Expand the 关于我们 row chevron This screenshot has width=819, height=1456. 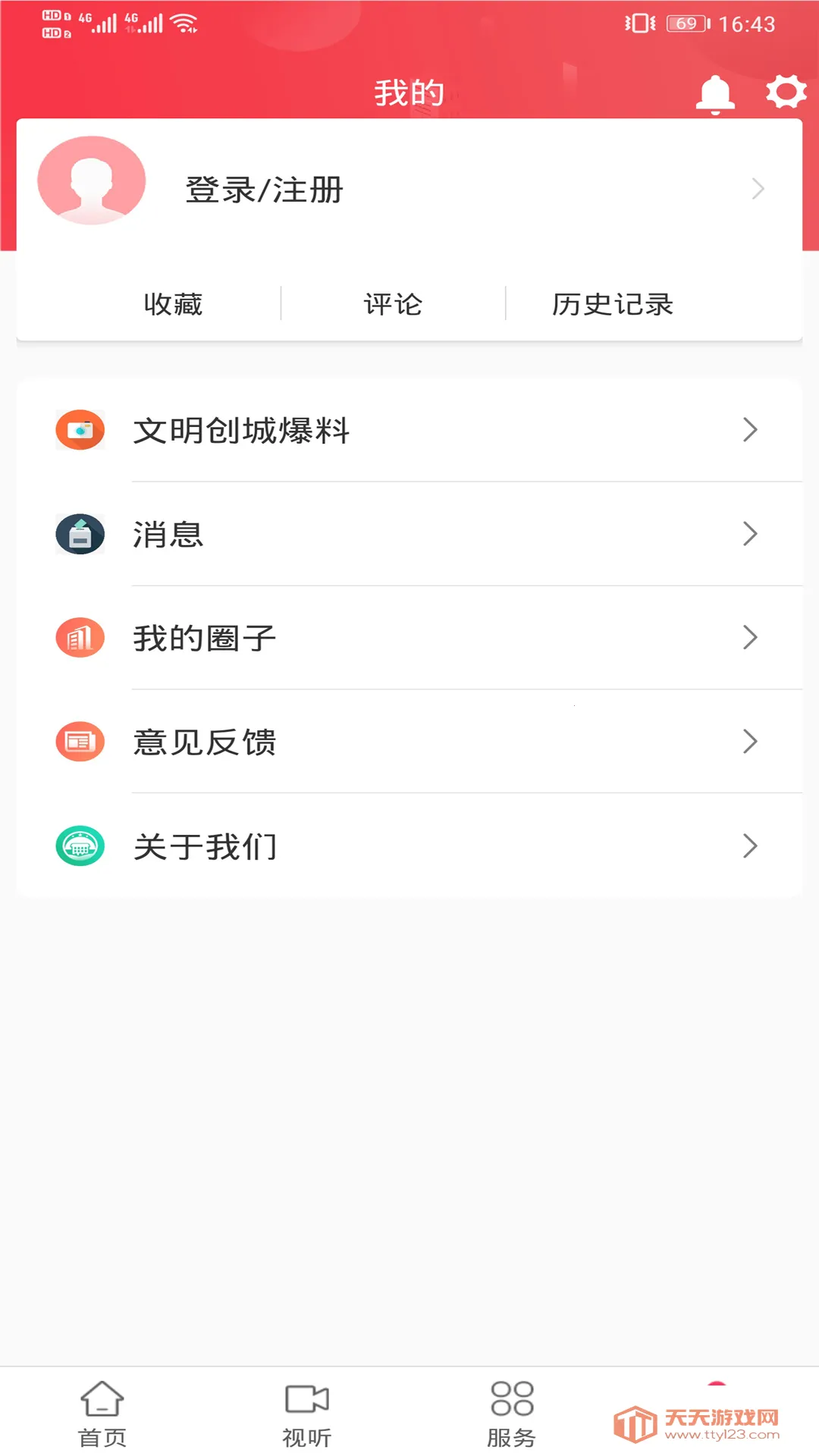[750, 846]
